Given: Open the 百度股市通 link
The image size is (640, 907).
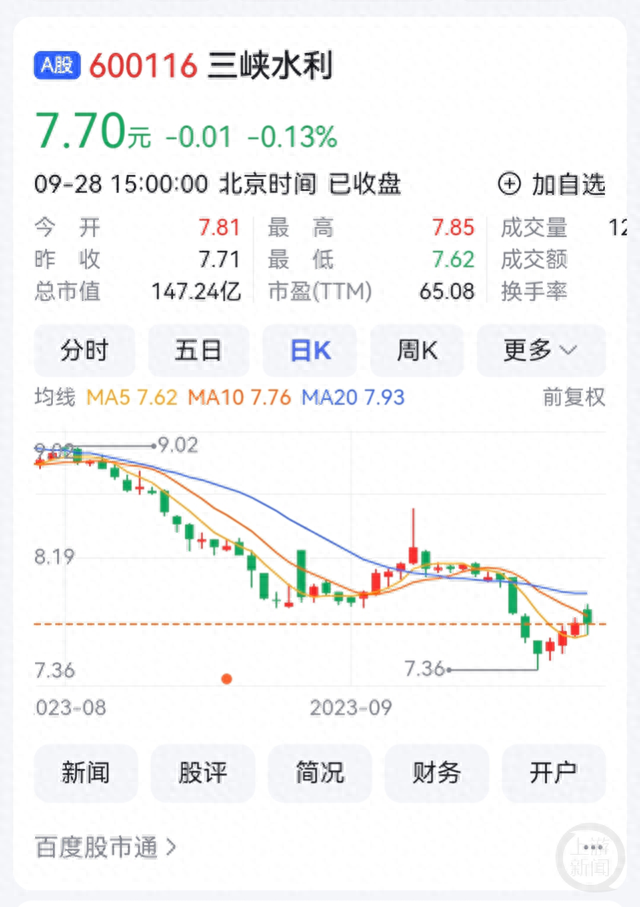Looking at the screenshot, I should [x=105, y=848].
